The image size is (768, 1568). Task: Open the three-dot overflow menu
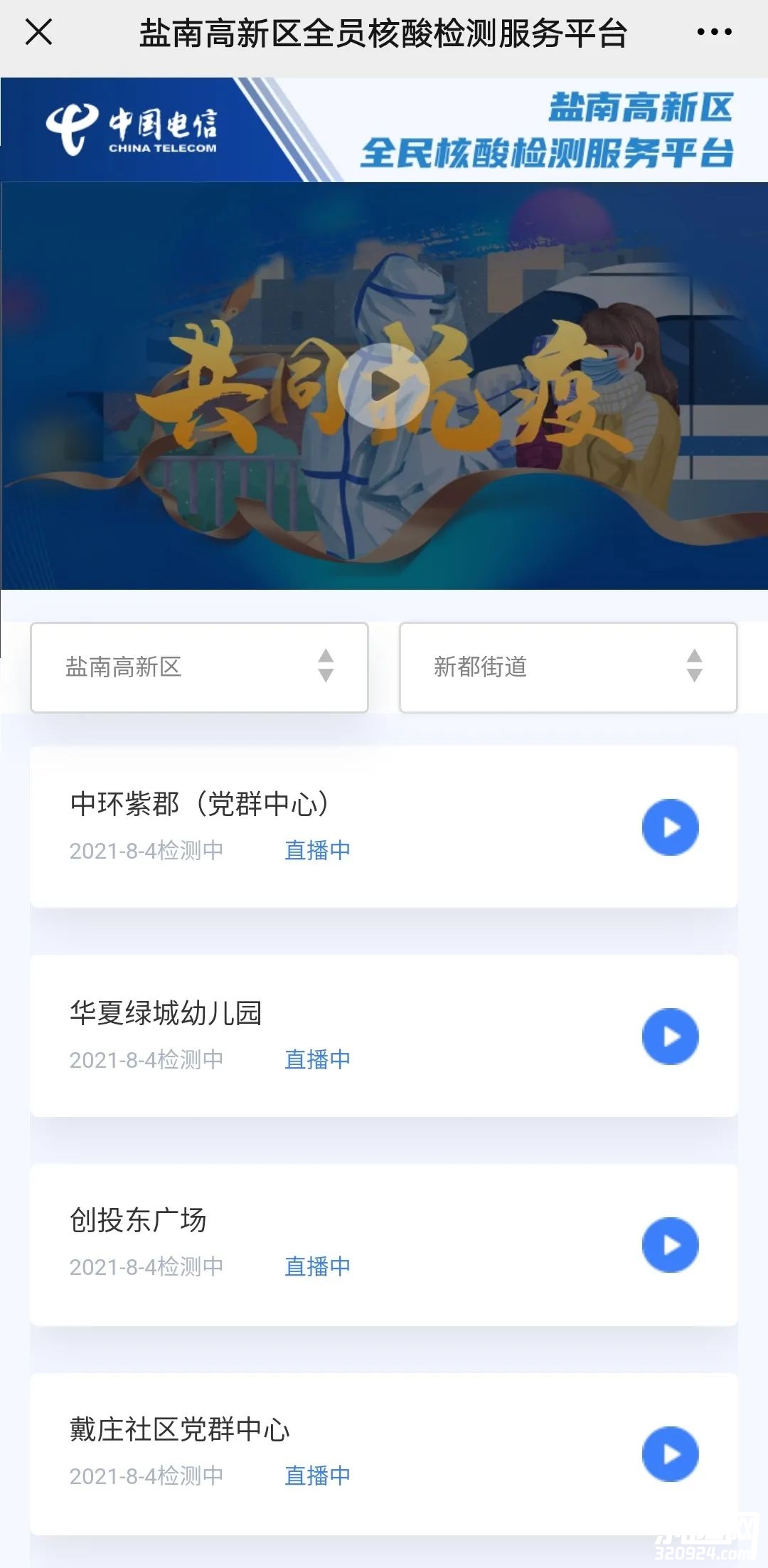714,32
